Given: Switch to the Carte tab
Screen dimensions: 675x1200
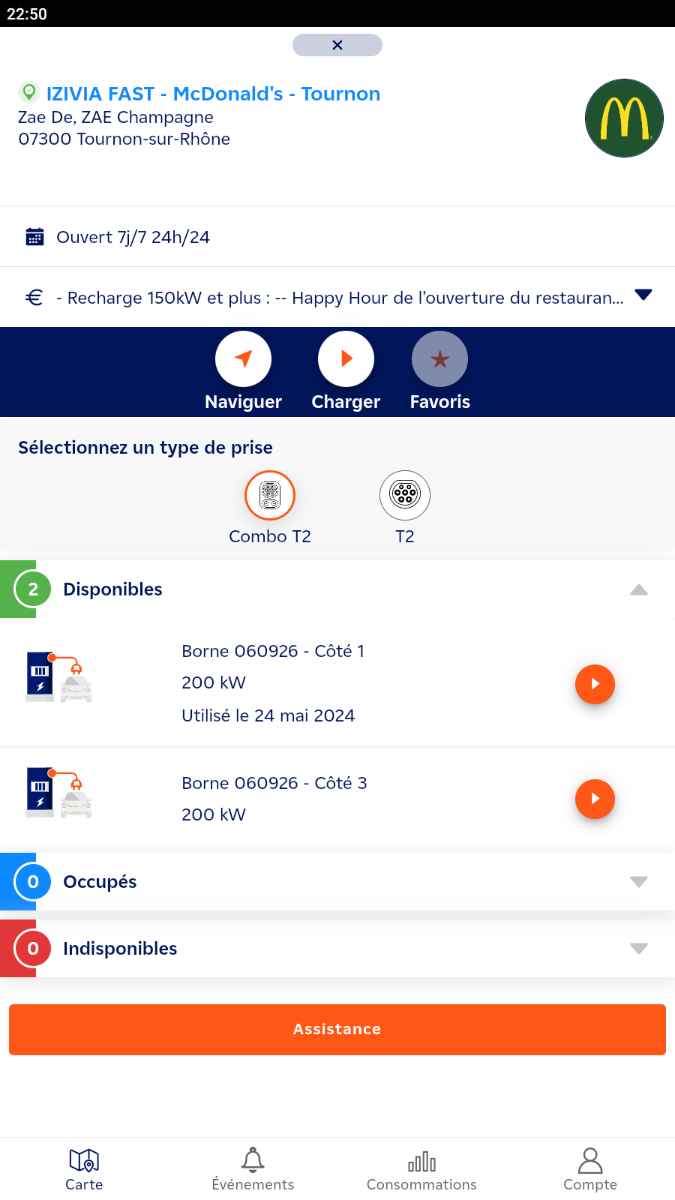Looking at the screenshot, I should coord(84,1169).
